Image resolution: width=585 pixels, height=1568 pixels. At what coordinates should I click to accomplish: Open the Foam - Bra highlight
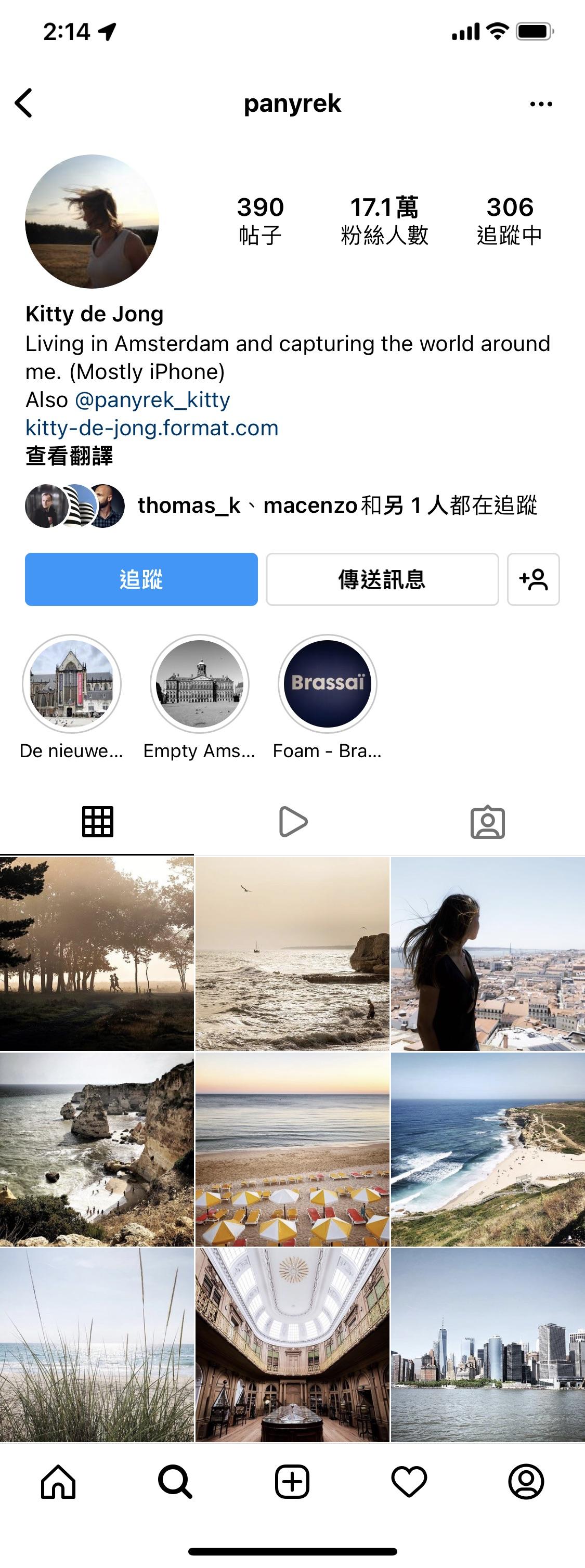pos(328,683)
